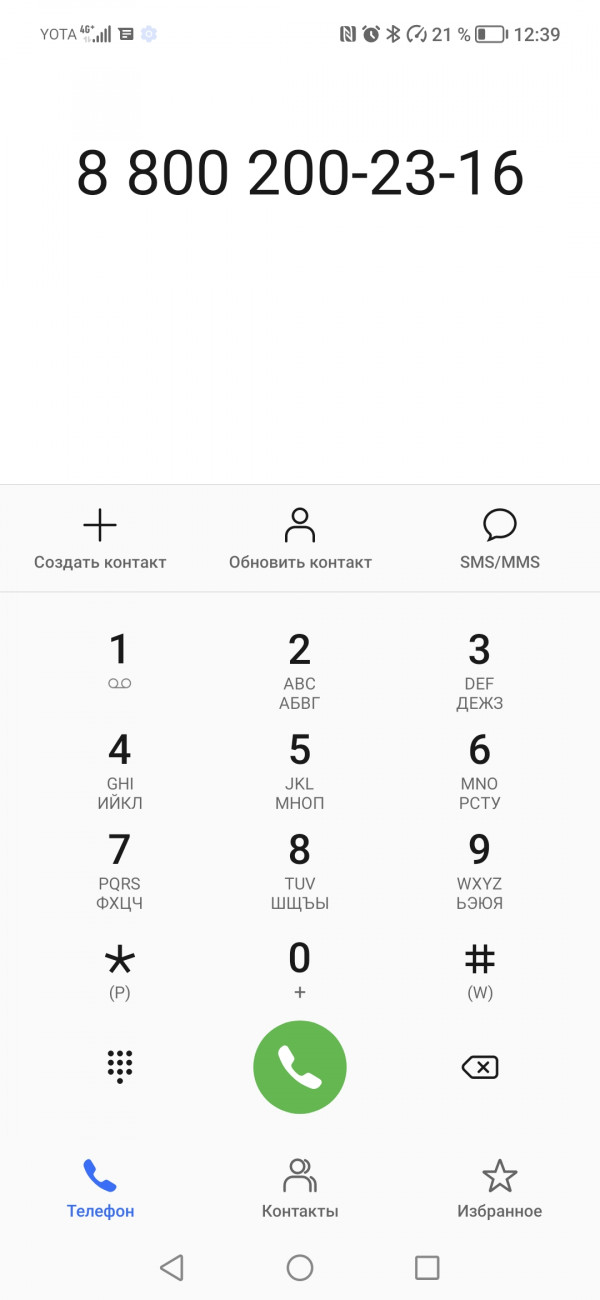The width and height of the screenshot is (600, 1300).
Task: Dial digit 2 ABC
Action: click(300, 670)
